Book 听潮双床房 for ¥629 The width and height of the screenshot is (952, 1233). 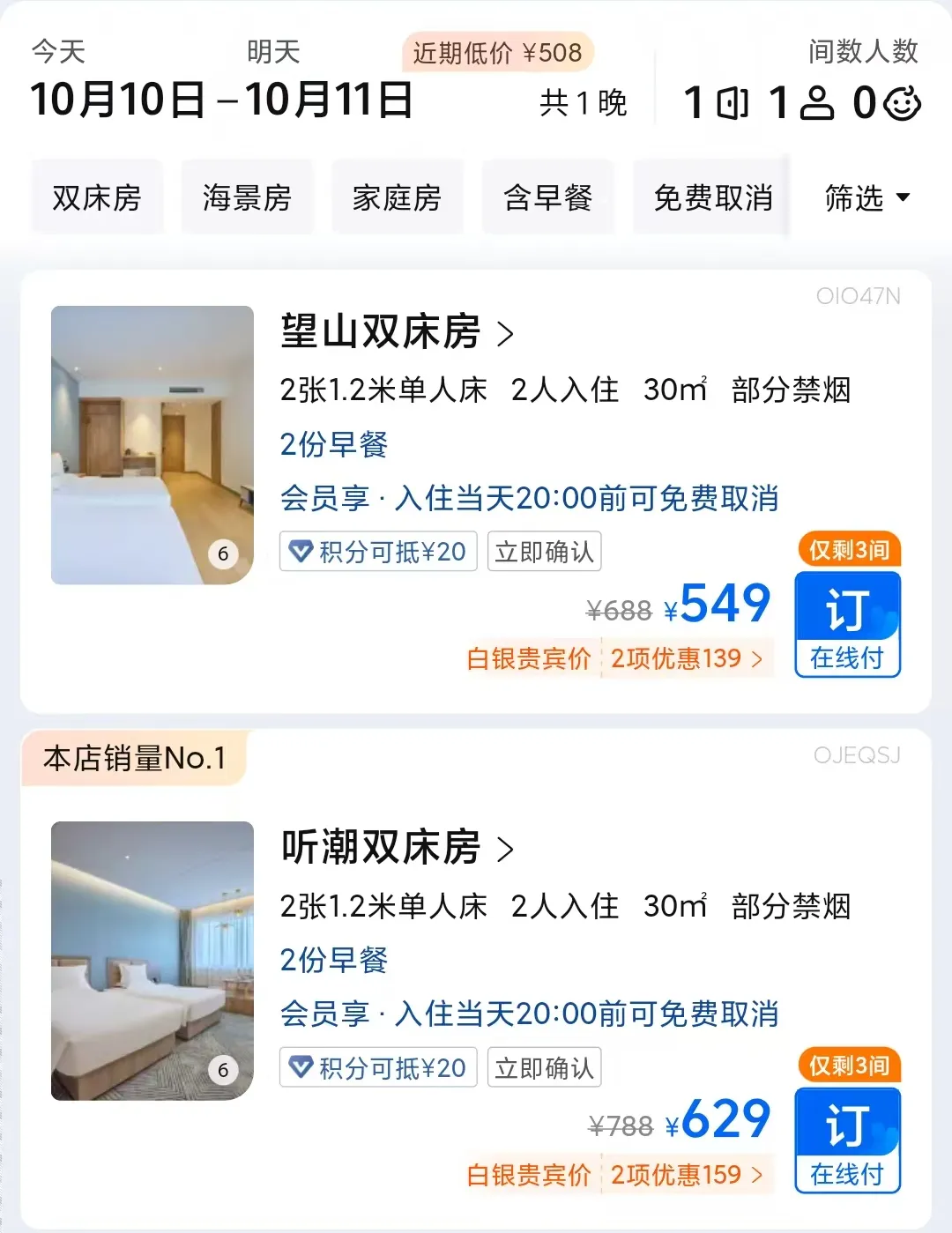[847, 1140]
